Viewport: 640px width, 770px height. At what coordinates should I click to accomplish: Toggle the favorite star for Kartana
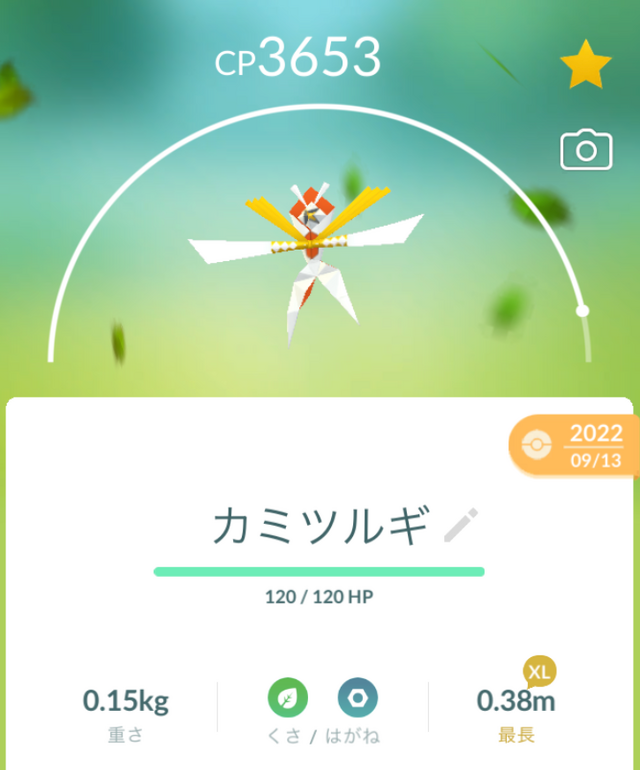tap(586, 64)
